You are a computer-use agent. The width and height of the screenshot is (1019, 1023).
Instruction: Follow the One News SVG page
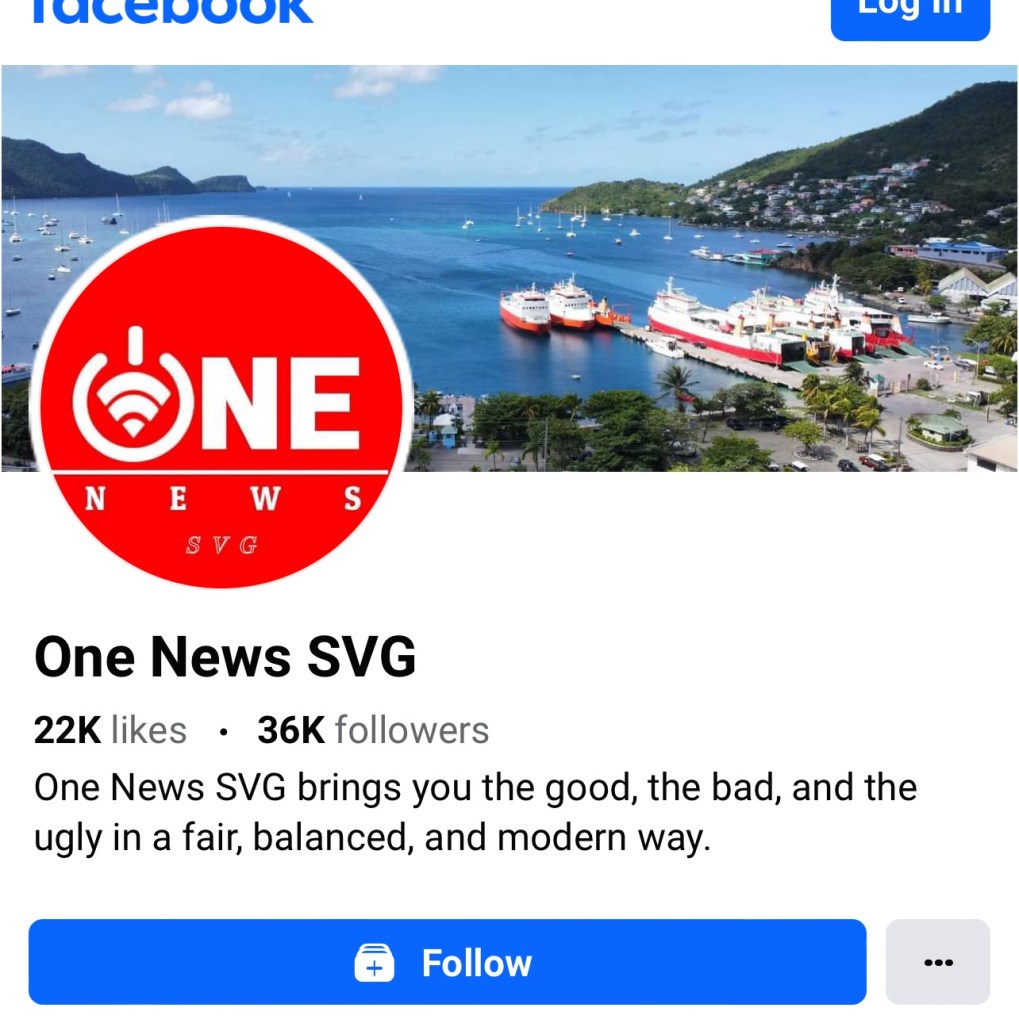[447, 962]
